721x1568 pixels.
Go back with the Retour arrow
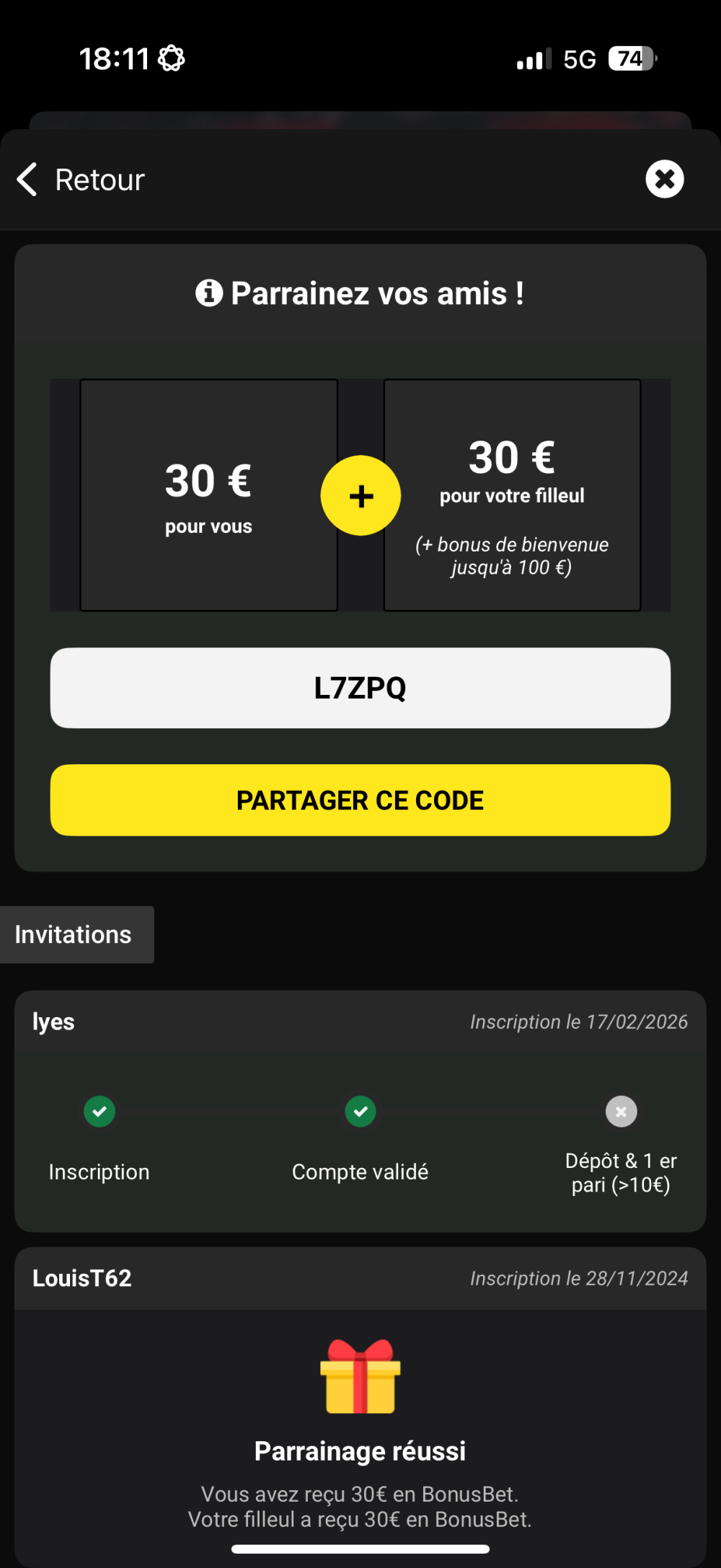[27, 180]
